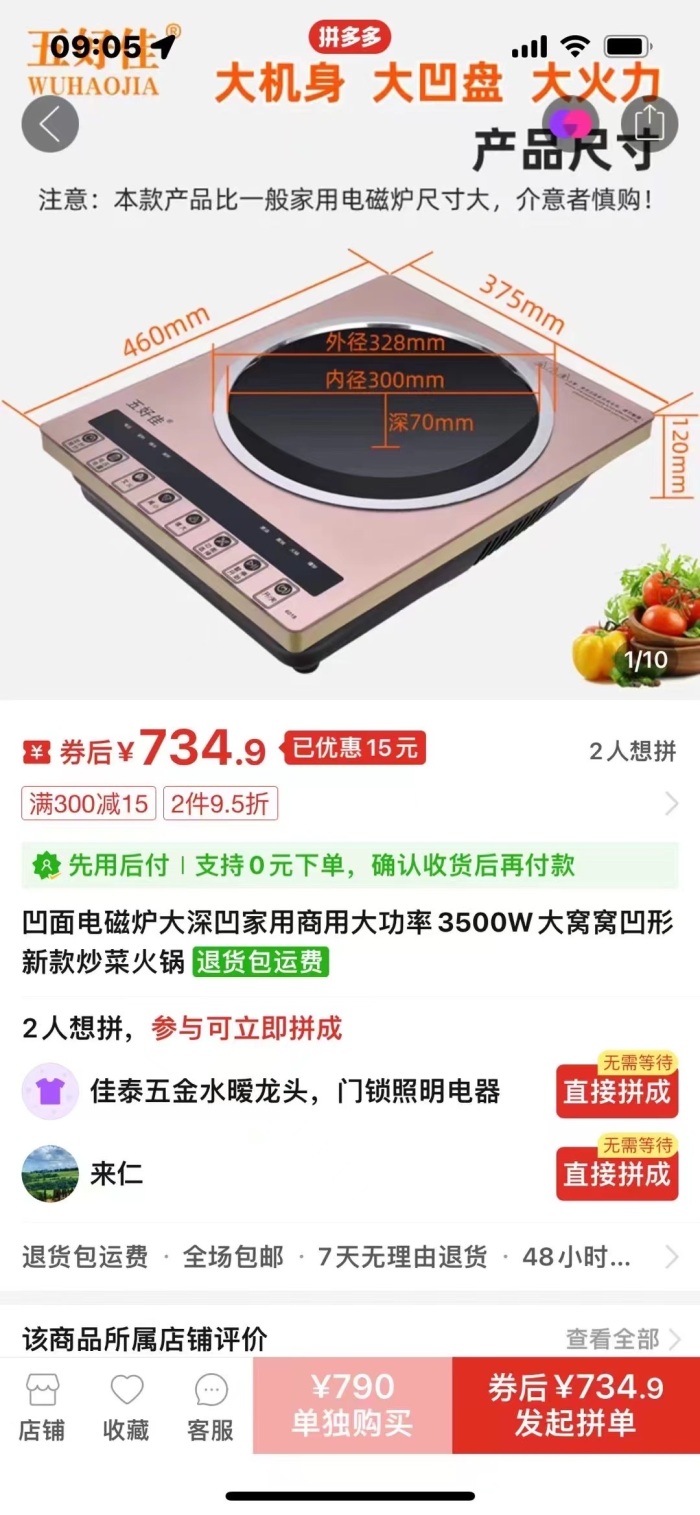Visit the 店铺 store page

pyautogui.click(x=42, y=1406)
